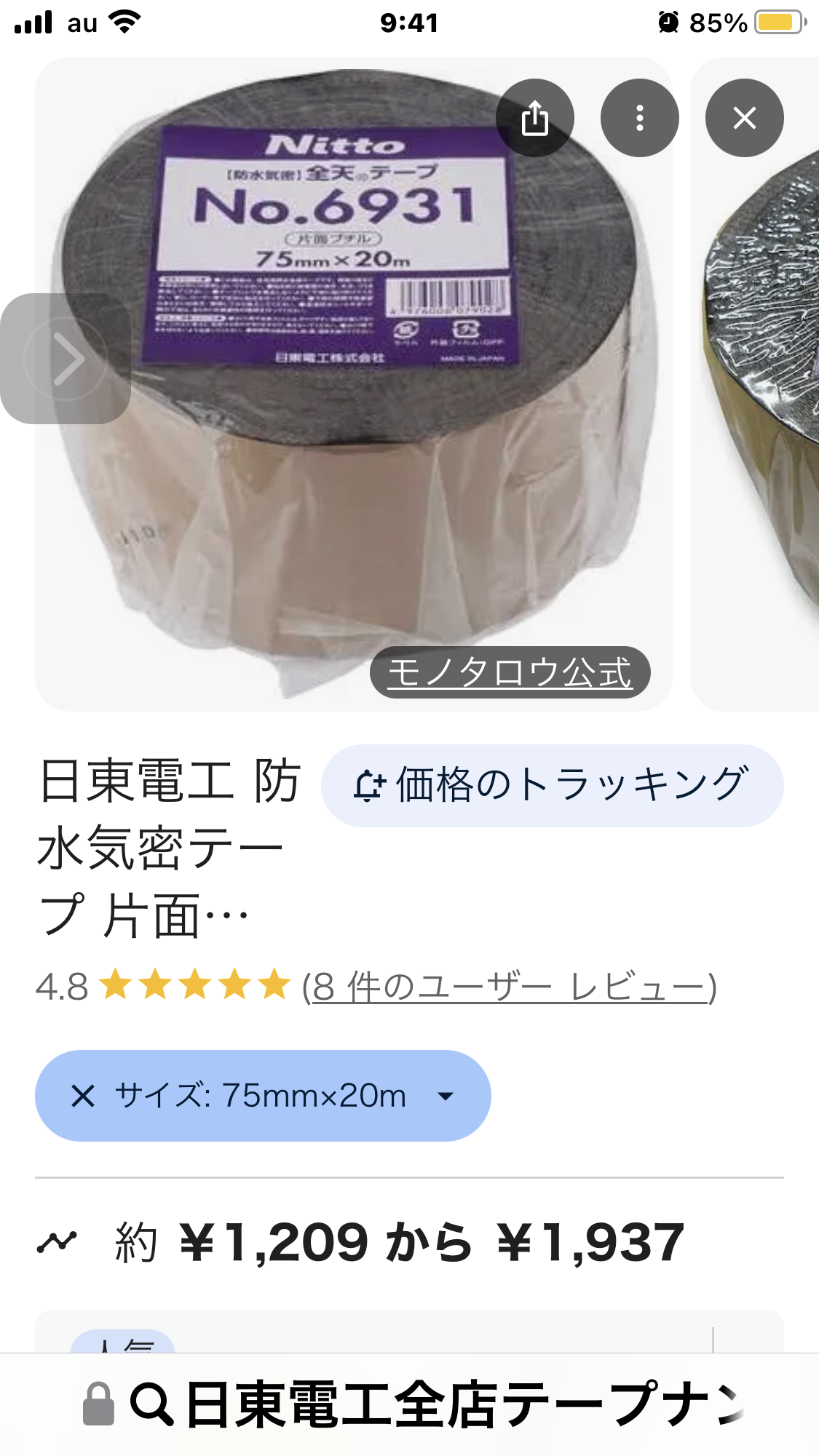Viewport: 819px width, 1456px height.
Task: Tap the browser address bar with 日東電工 search
Action: [x=437, y=1404]
